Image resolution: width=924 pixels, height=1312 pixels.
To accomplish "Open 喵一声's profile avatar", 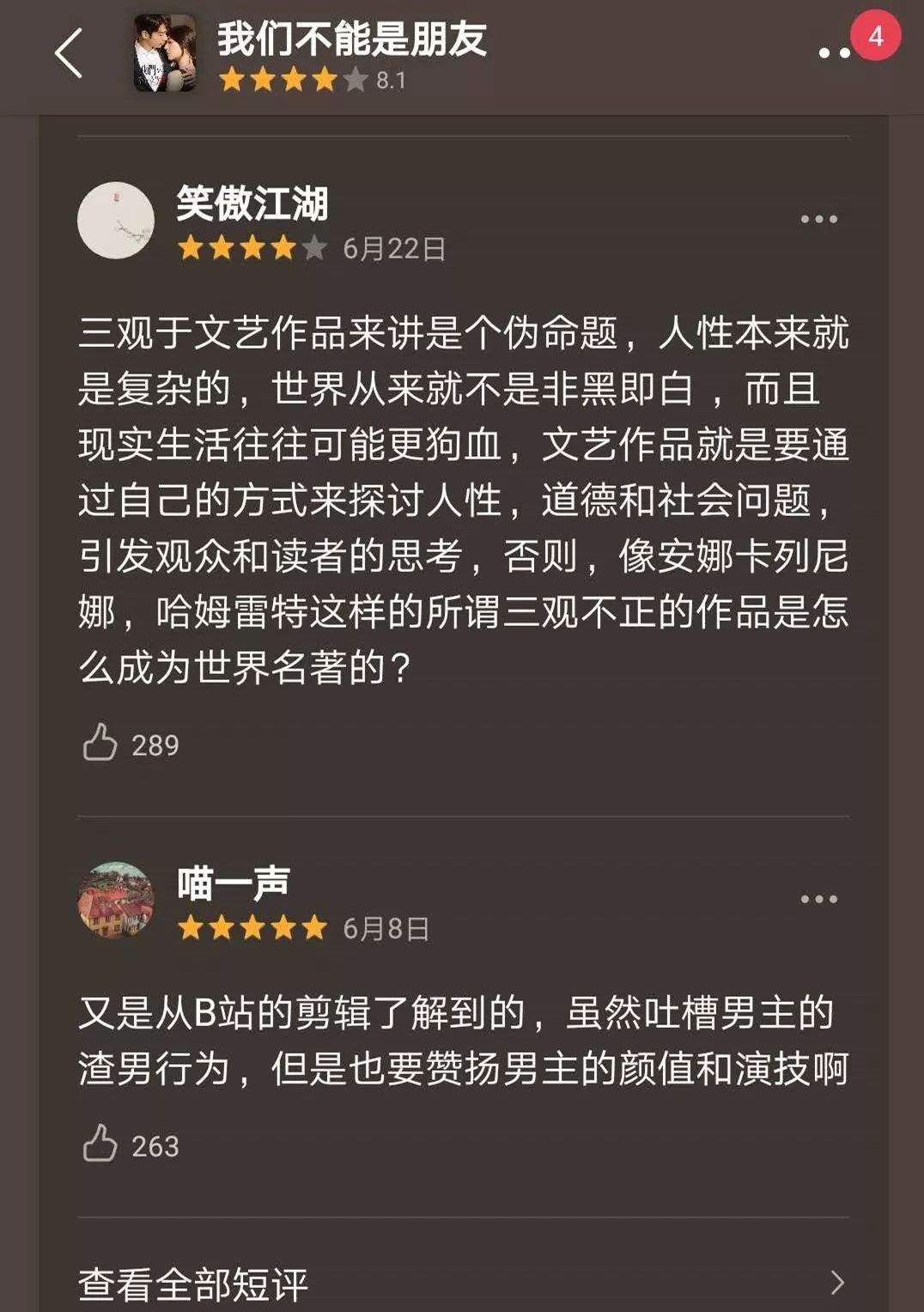I will [x=116, y=900].
